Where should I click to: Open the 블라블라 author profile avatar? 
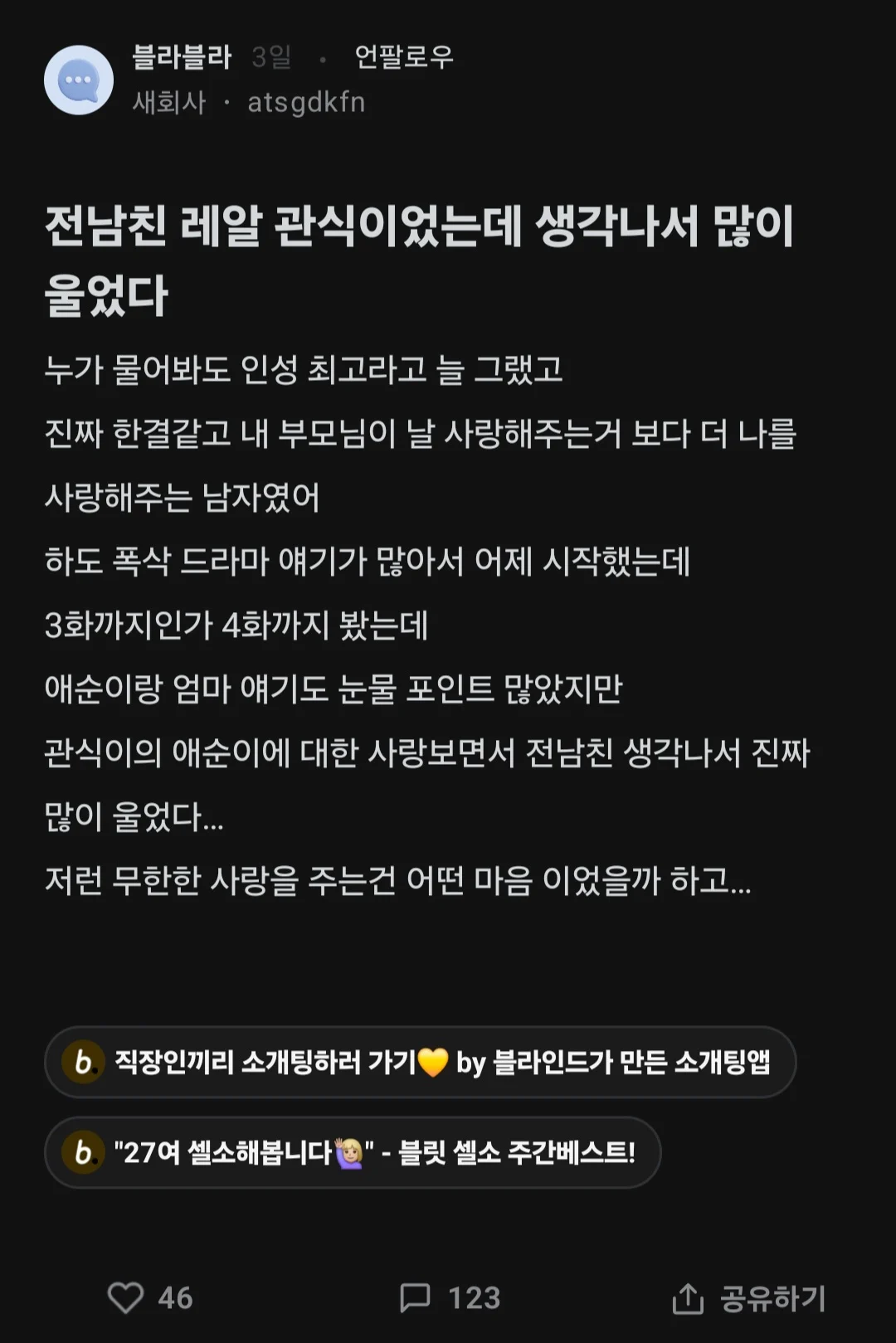point(79,80)
